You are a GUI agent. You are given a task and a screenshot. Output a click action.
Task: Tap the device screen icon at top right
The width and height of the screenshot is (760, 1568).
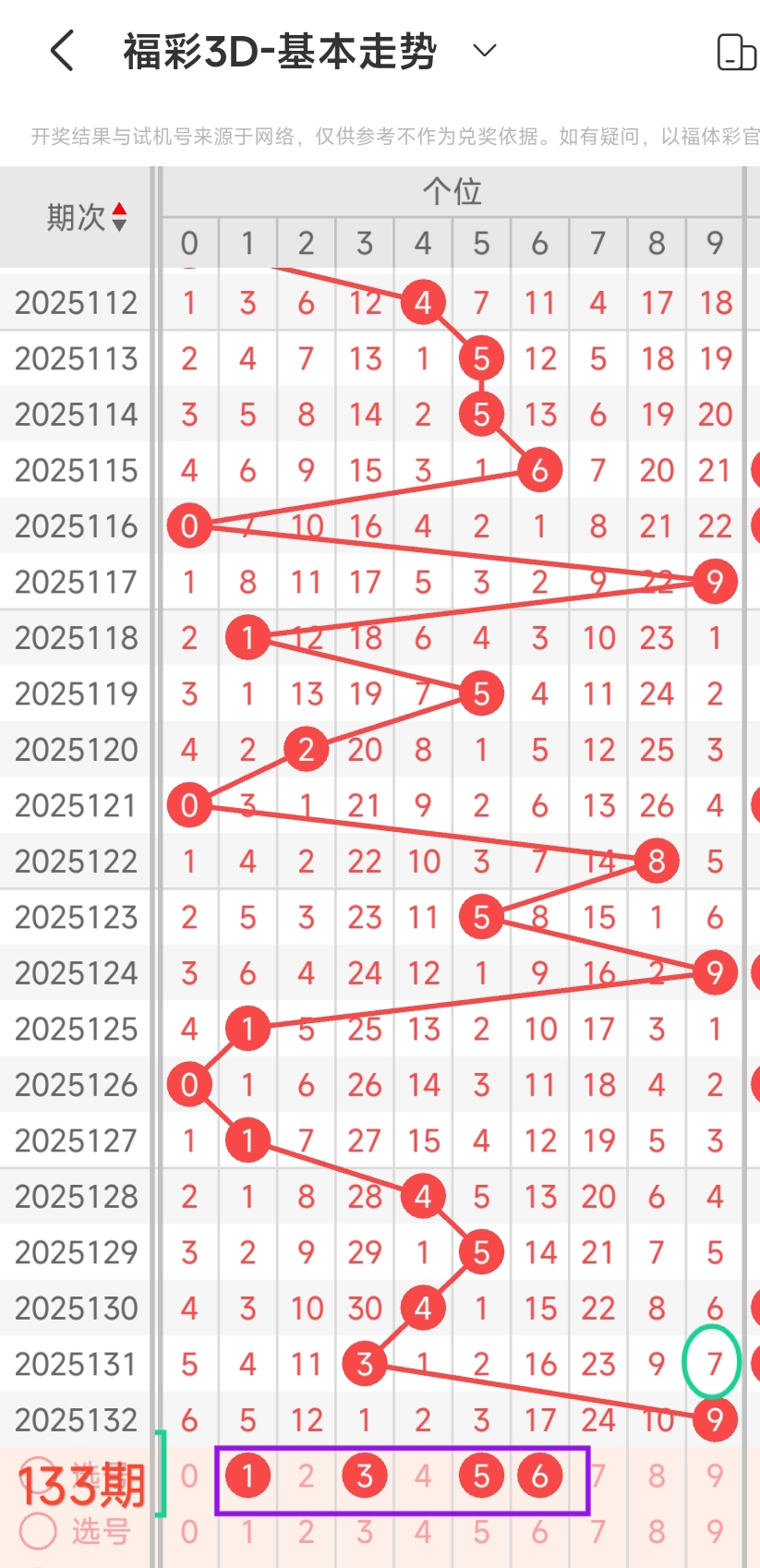click(737, 52)
